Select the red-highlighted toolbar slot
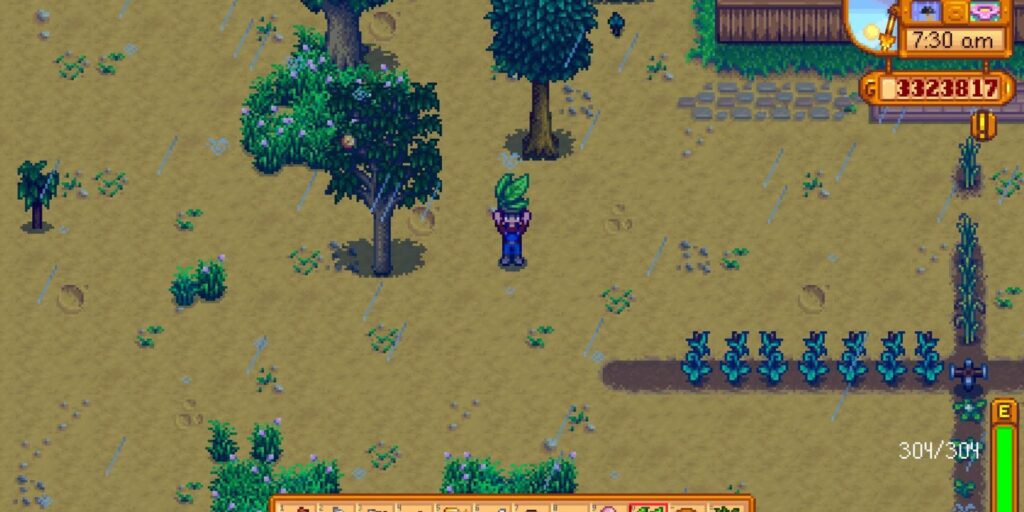Screen dimensions: 1024x512 [x=648, y=507]
